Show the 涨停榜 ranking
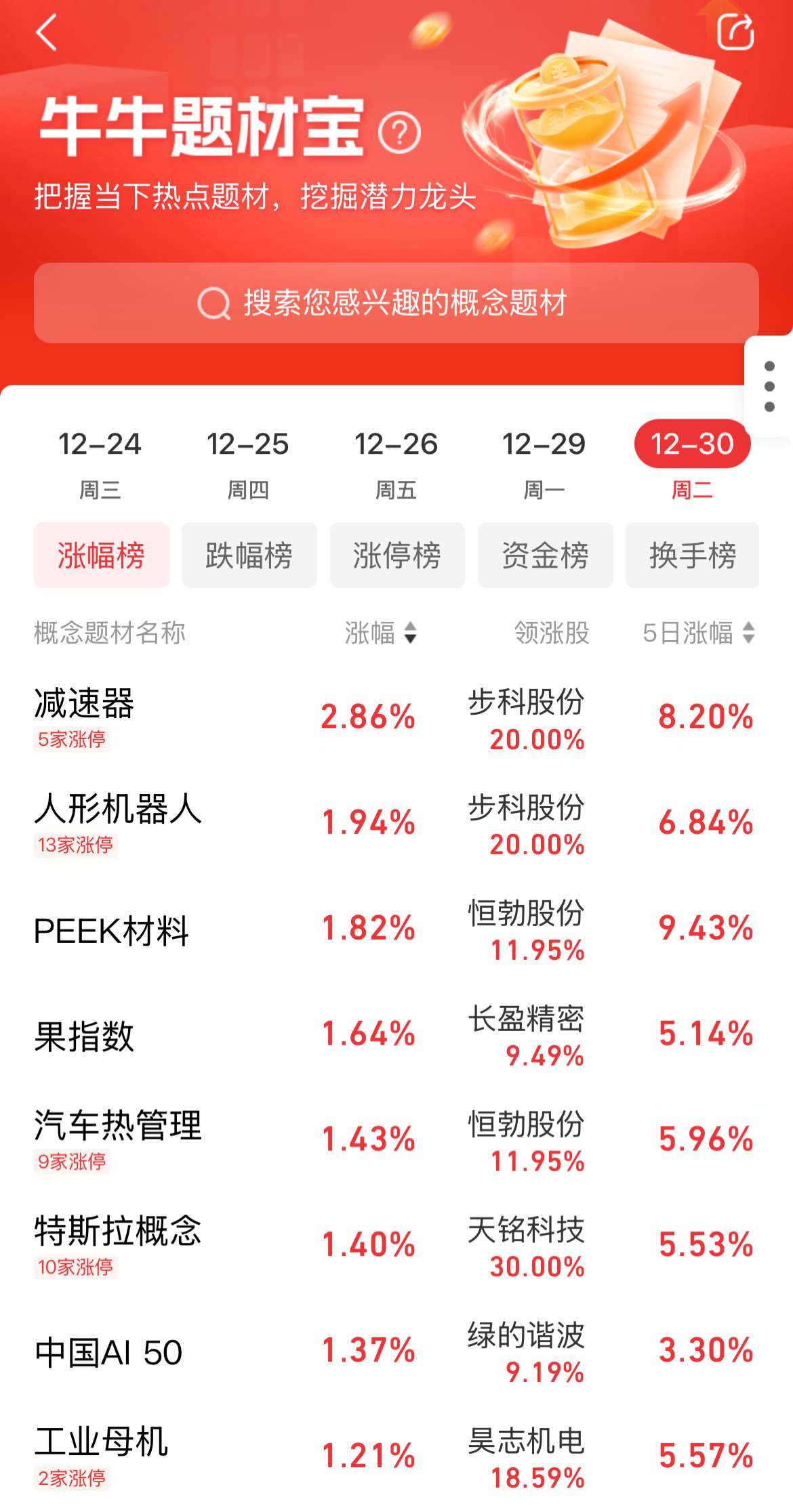The width and height of the screenshot is (793, 1512). point(397,555)
